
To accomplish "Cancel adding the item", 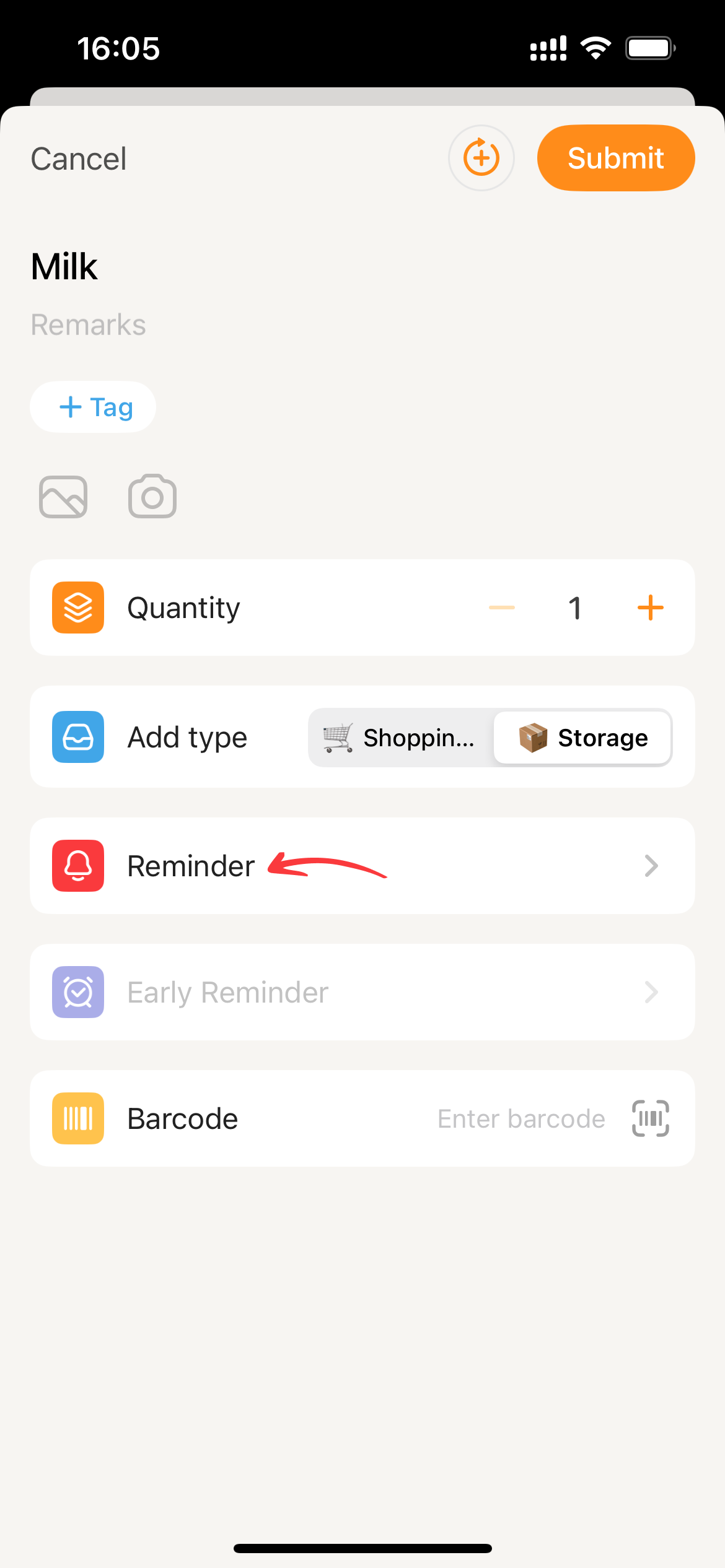I will tap(79, 159).
